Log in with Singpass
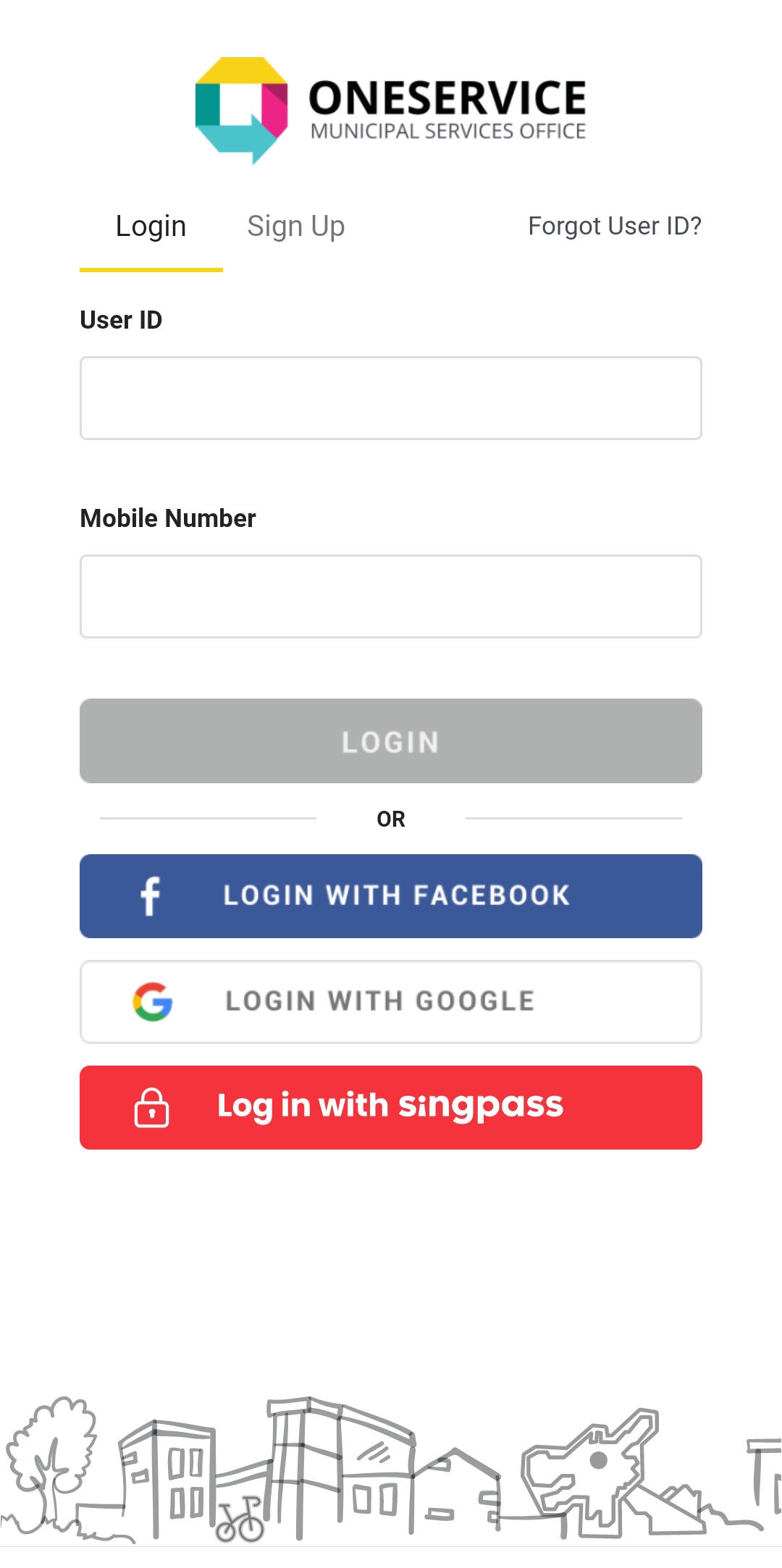The width and height of the screenshot is (782, 1568). coord(391,1108)
